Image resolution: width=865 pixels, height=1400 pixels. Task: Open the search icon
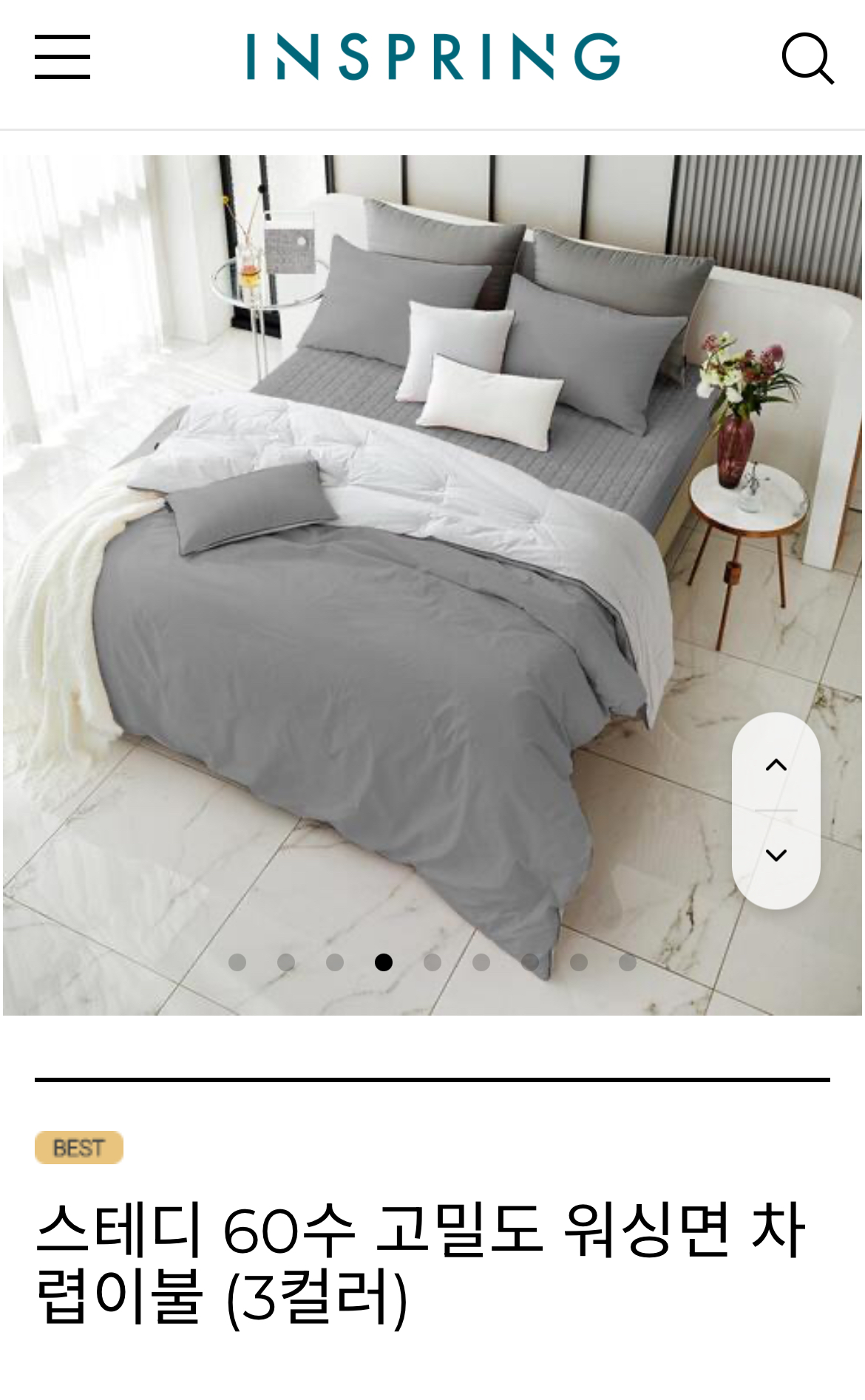(x=807, y=58)
